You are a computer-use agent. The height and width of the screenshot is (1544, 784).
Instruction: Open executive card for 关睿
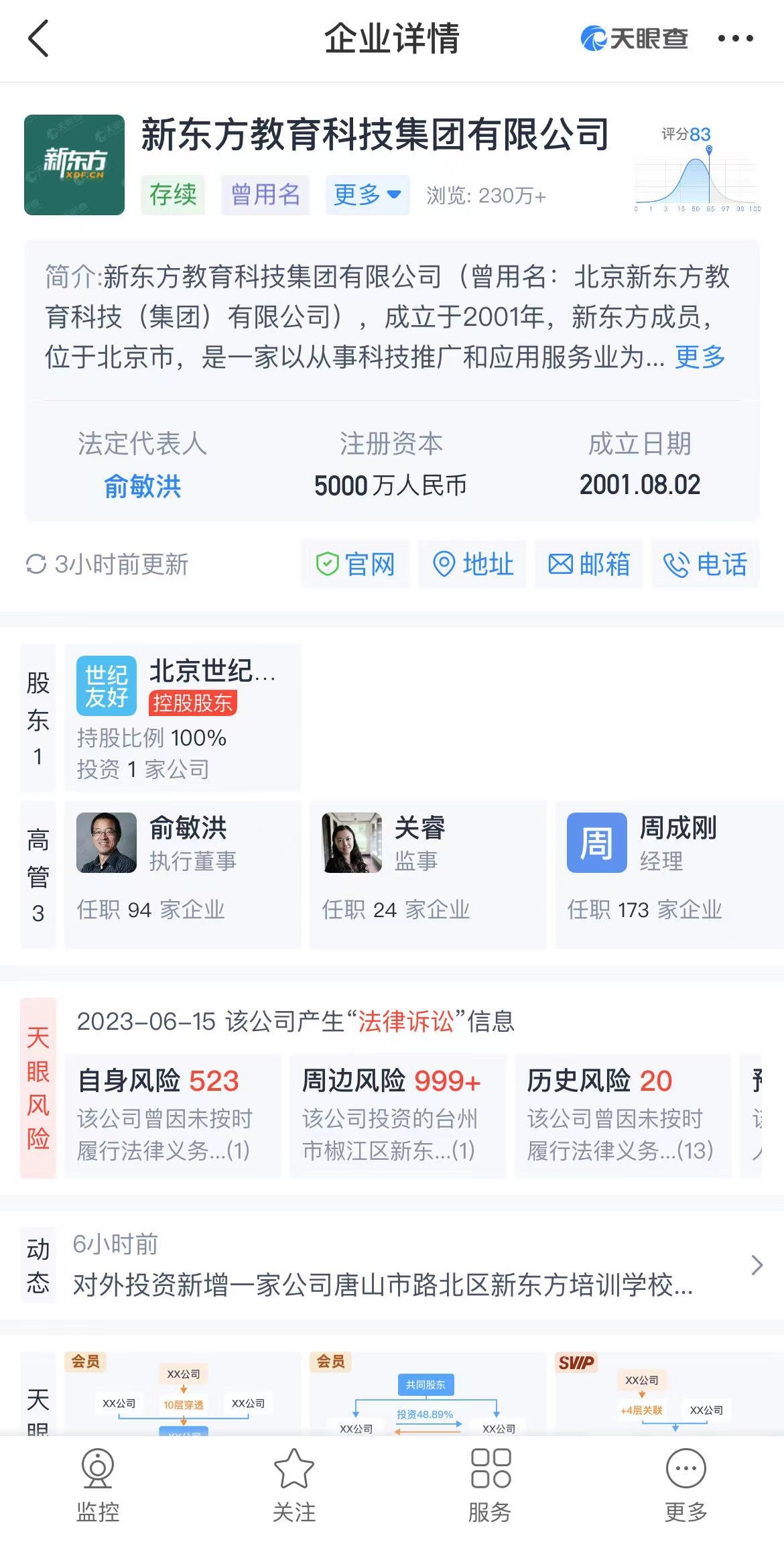(428, 874)
